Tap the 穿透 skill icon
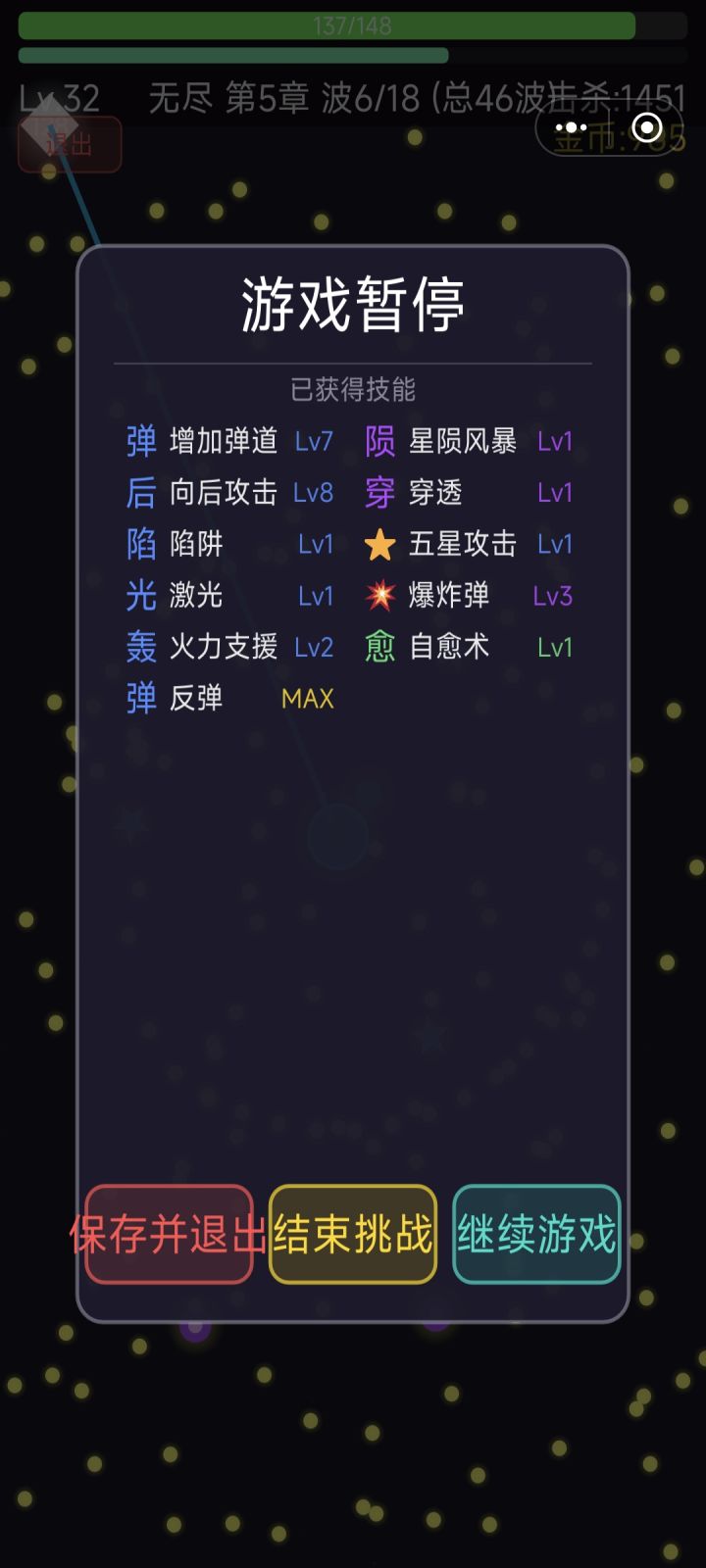This screenshot has height=1568, width=706. 380,493
